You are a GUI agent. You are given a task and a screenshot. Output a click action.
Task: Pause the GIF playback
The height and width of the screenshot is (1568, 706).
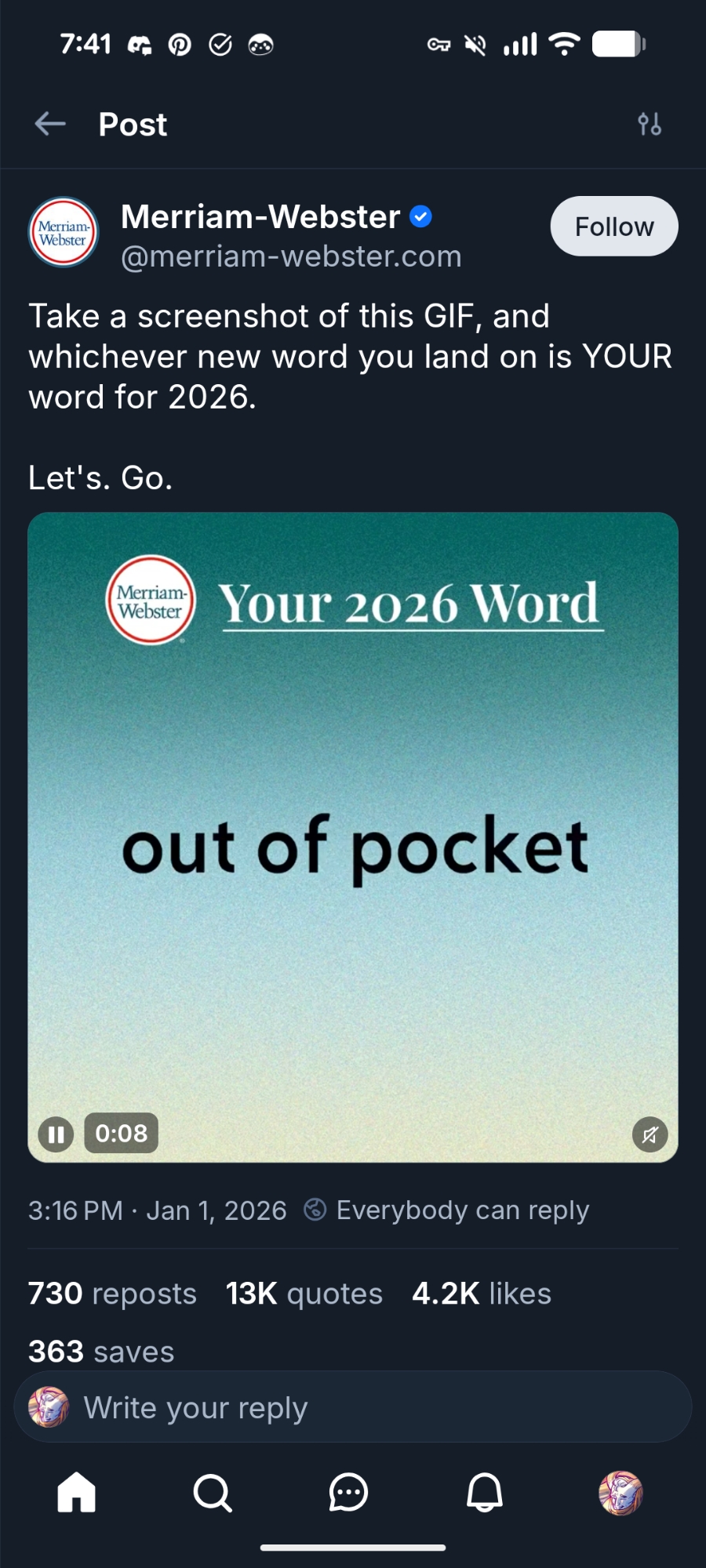click(x=56, y=1134)
